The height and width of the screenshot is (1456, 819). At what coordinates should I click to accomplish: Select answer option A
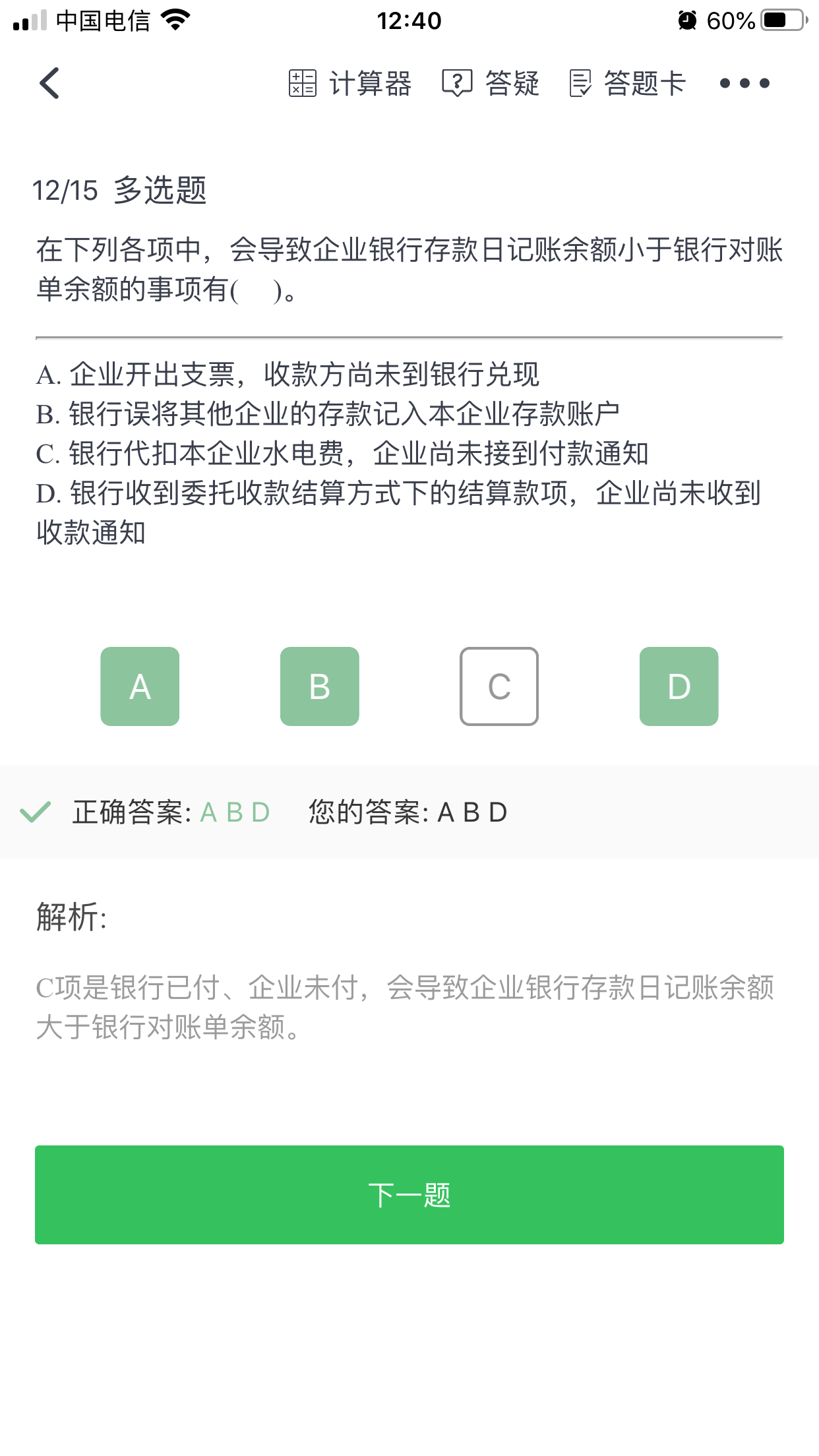140,686
